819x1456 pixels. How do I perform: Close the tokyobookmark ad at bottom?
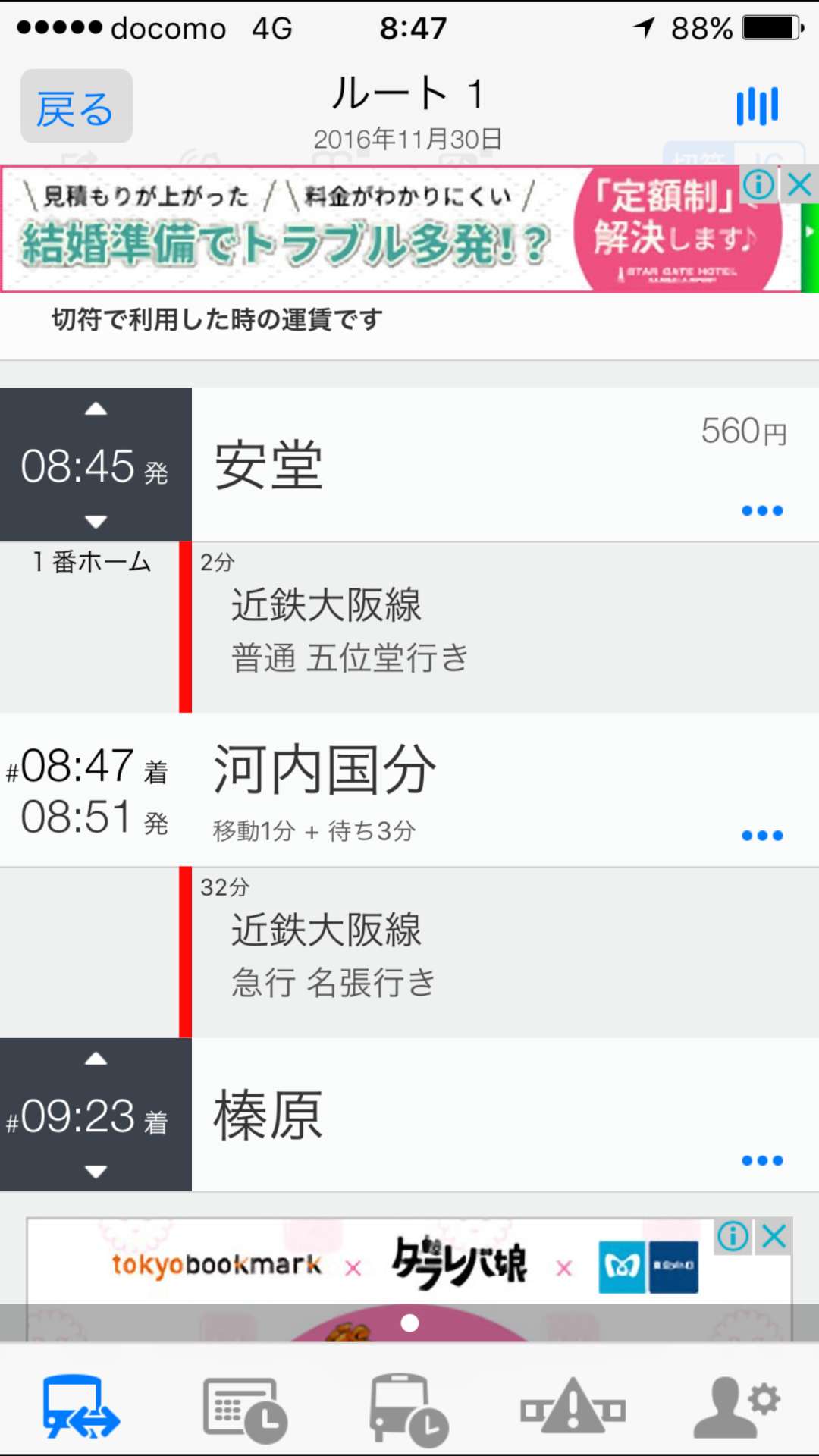point(773,1236)
